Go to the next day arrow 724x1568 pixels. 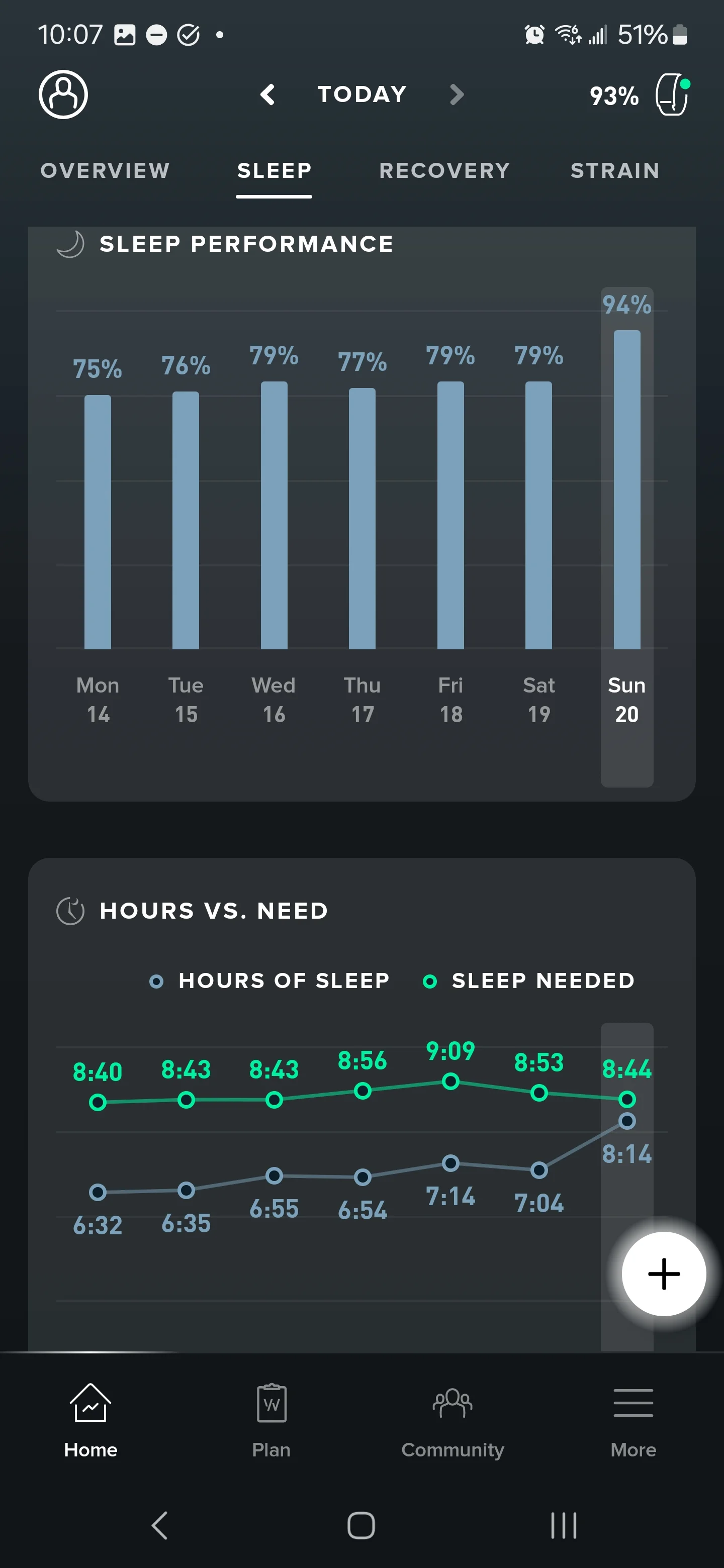457,94
